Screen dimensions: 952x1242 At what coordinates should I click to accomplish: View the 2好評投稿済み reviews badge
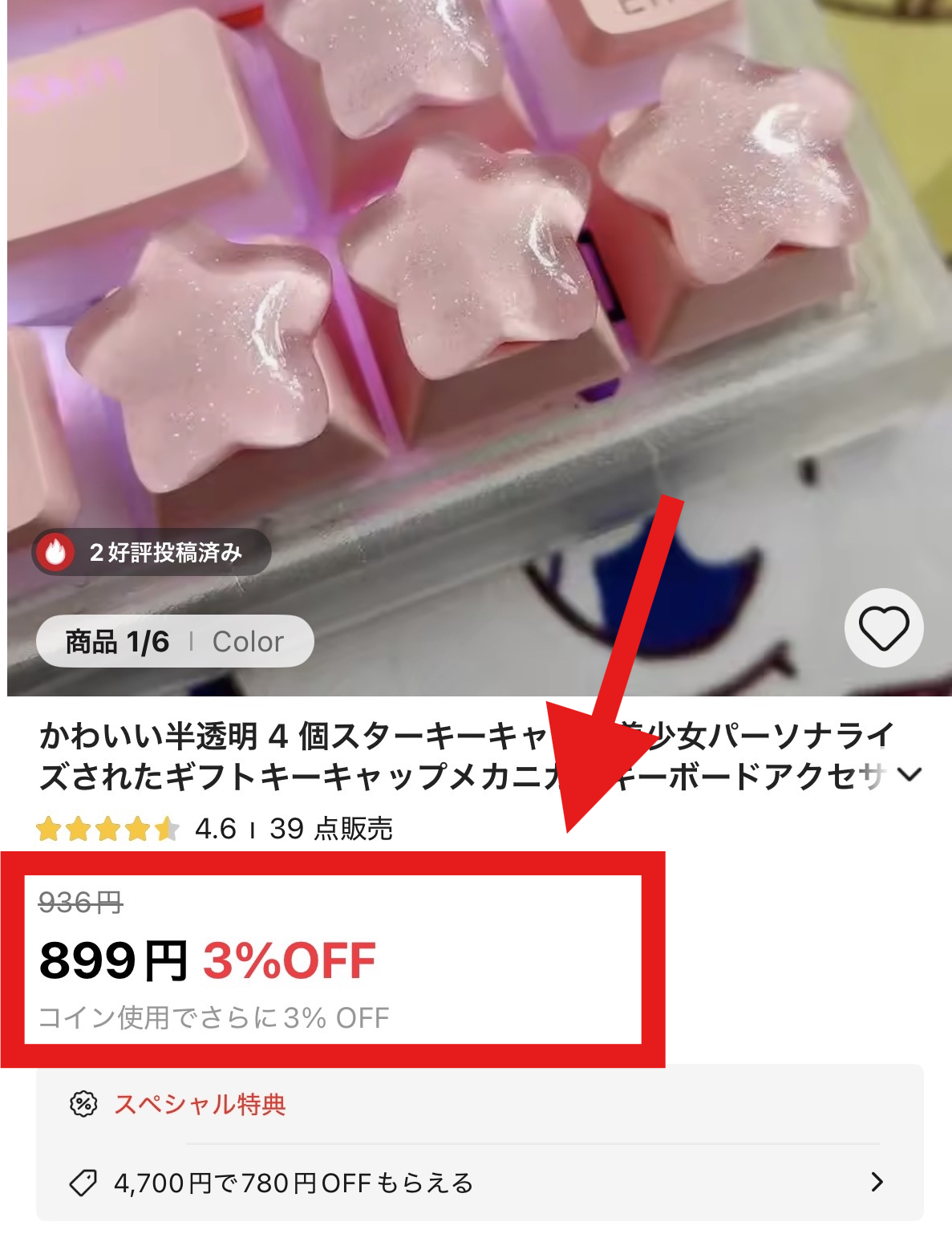[152, 552]
